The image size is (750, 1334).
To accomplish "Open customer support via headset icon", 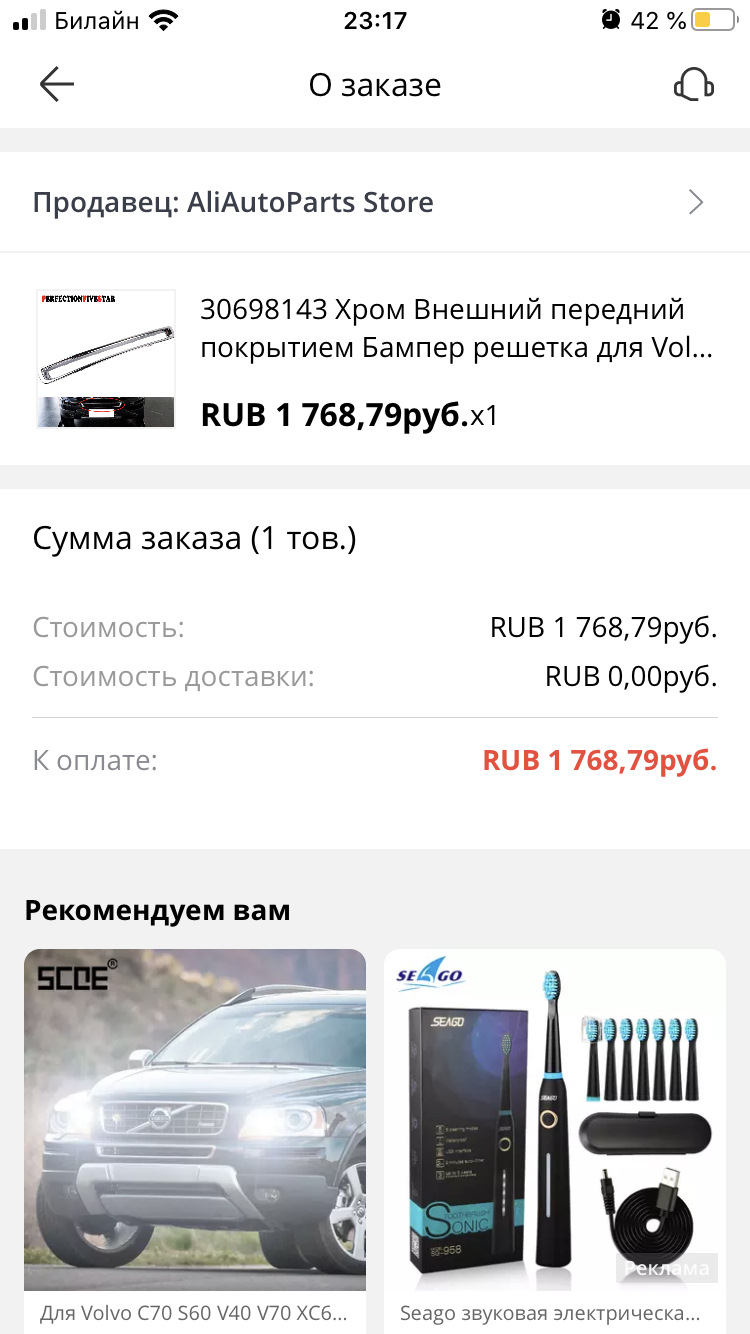I will pos(694,84).
